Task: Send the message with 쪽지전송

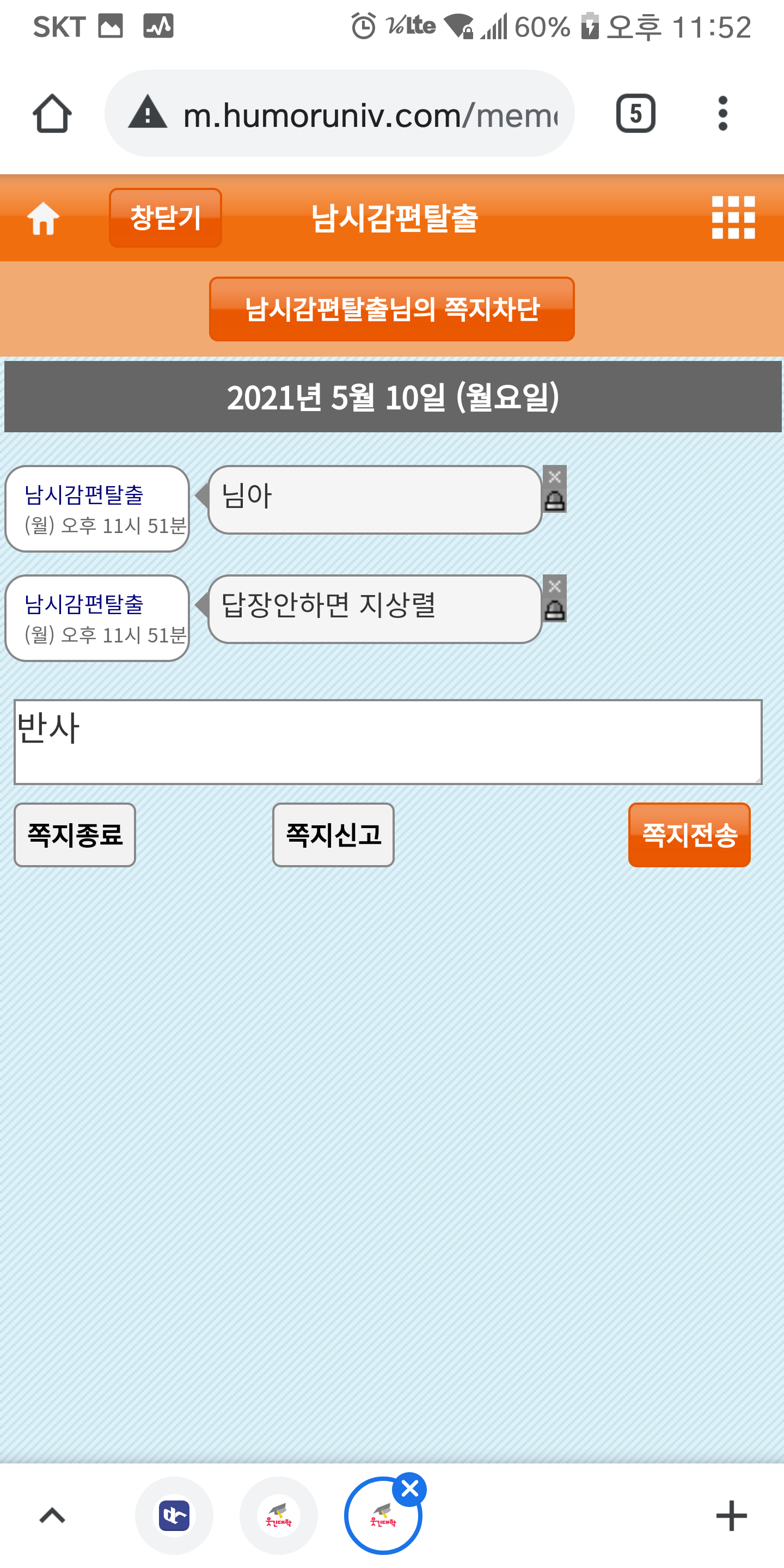Action: point(689,835)
